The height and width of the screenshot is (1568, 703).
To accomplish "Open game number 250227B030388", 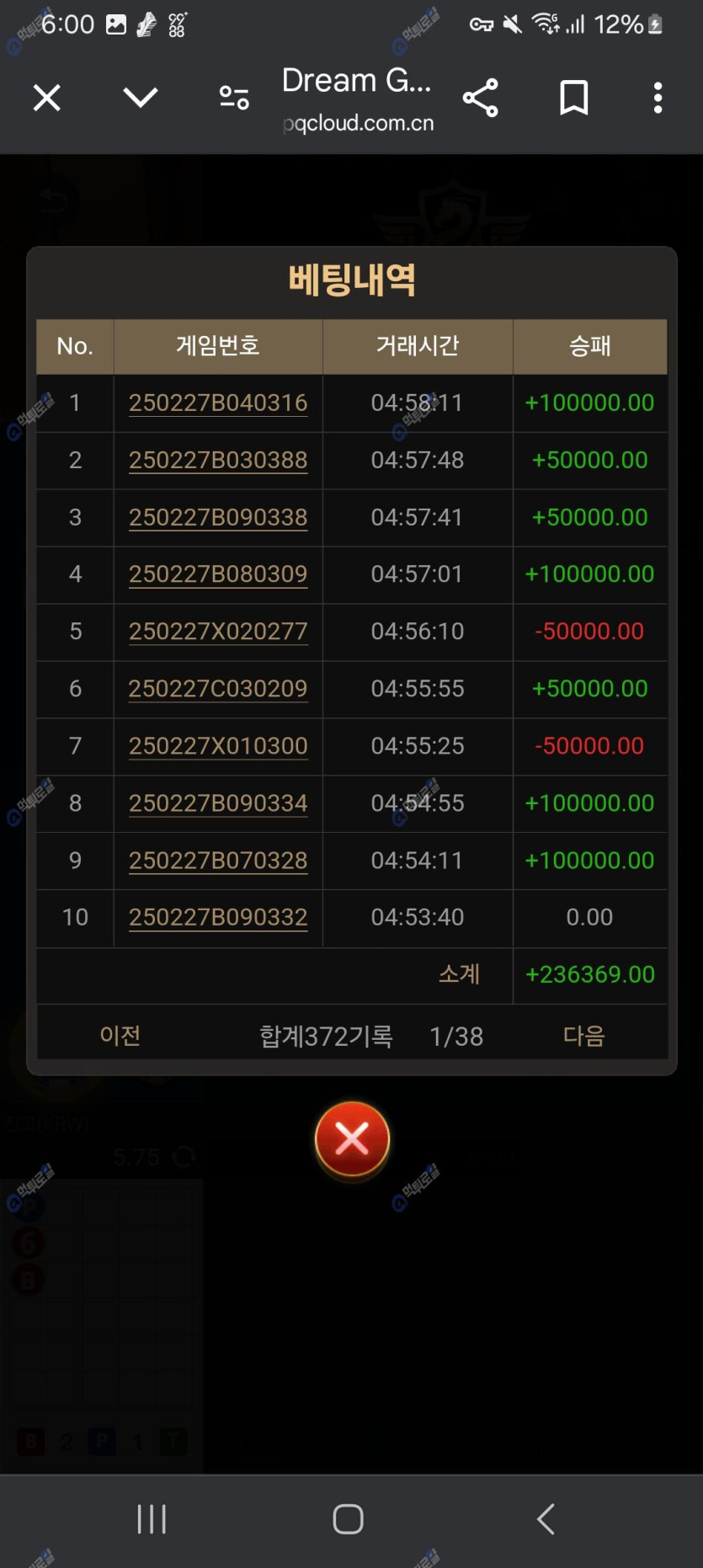I will tap(218, 460).
